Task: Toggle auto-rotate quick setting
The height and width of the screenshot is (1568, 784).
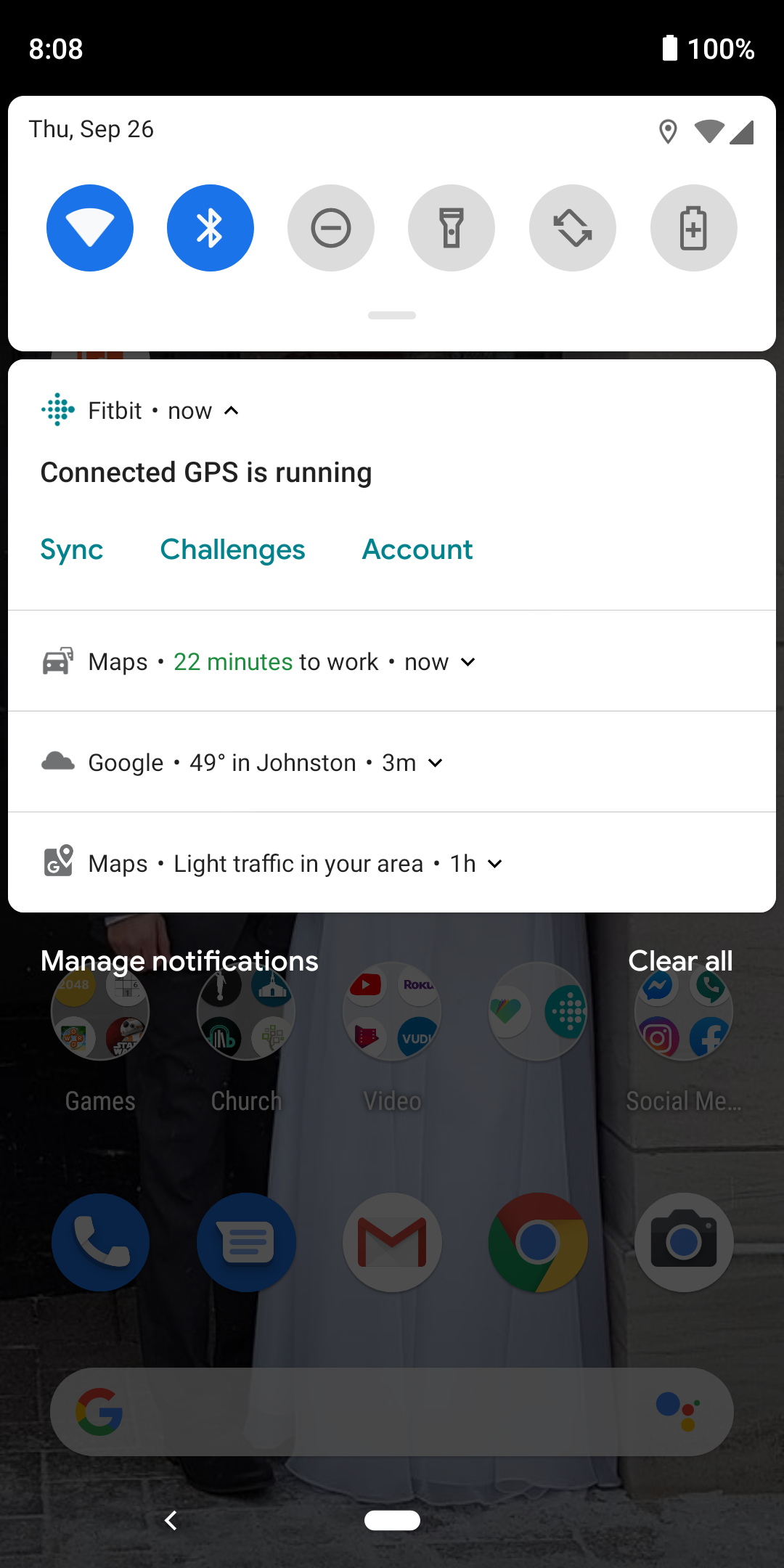Action: [x=573, y=228]
